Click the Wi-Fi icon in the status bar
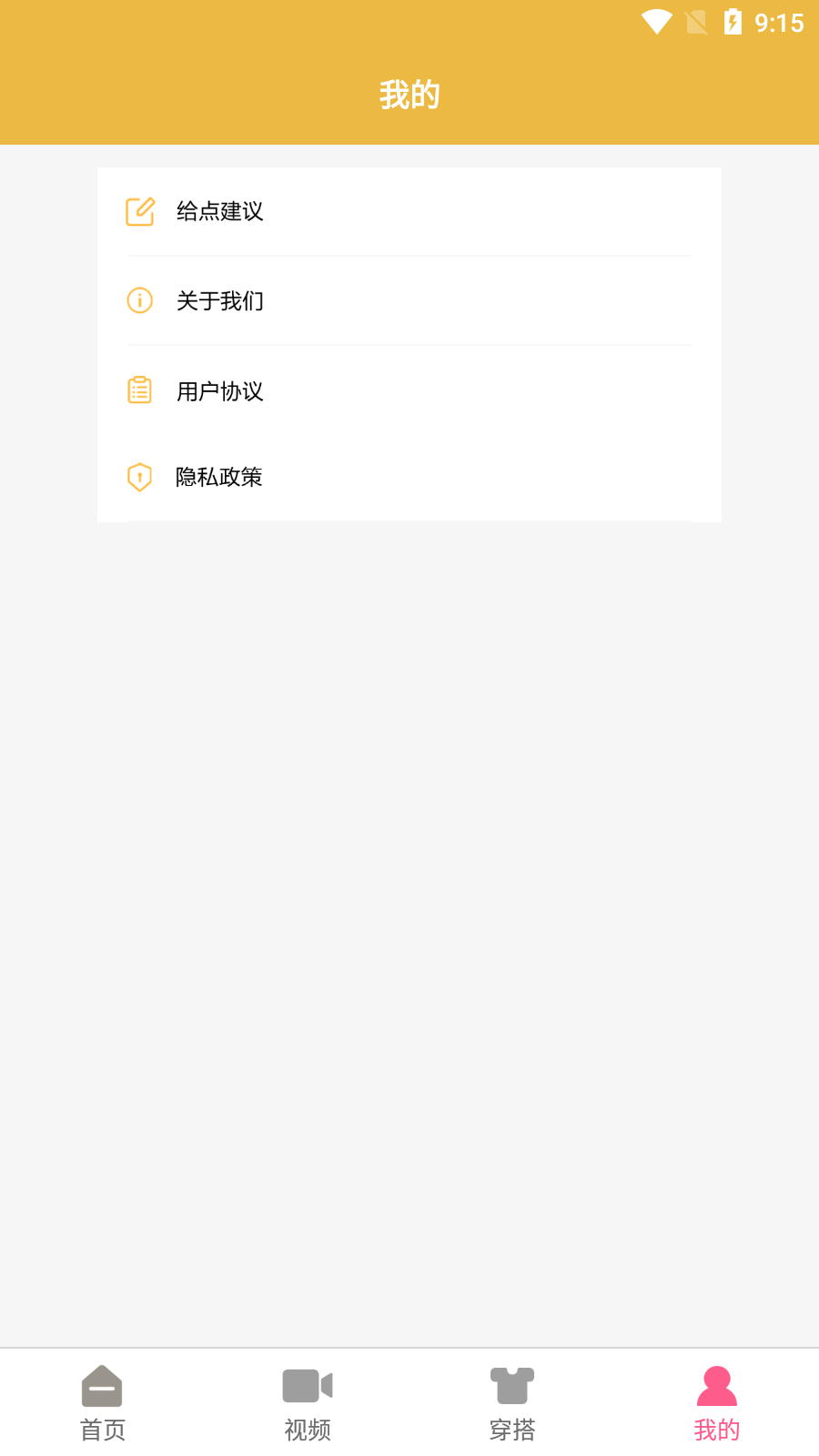The image size is (819, 1456). (657, 23)
